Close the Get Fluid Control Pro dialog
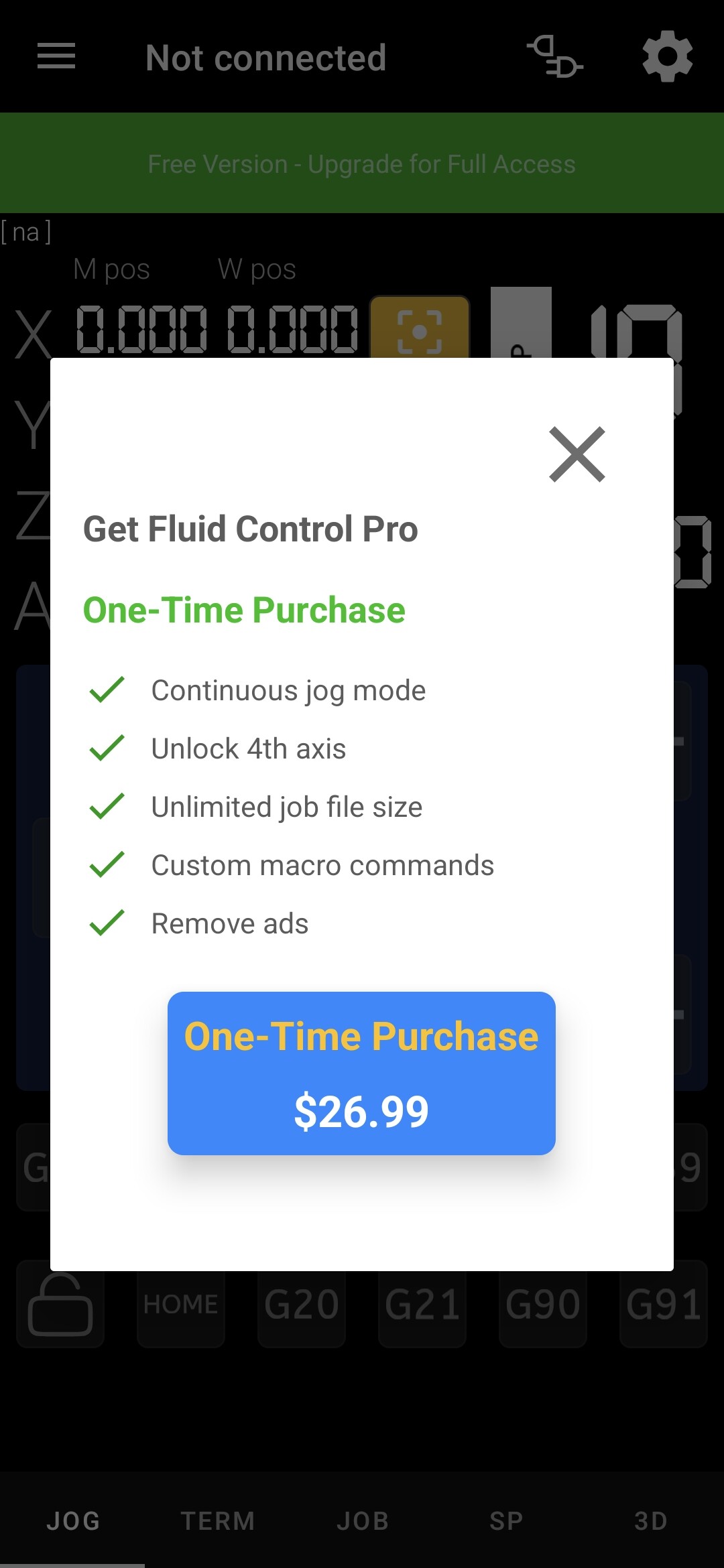The width and height of the screenshot is (724, 1568). (x=577, y=454)
